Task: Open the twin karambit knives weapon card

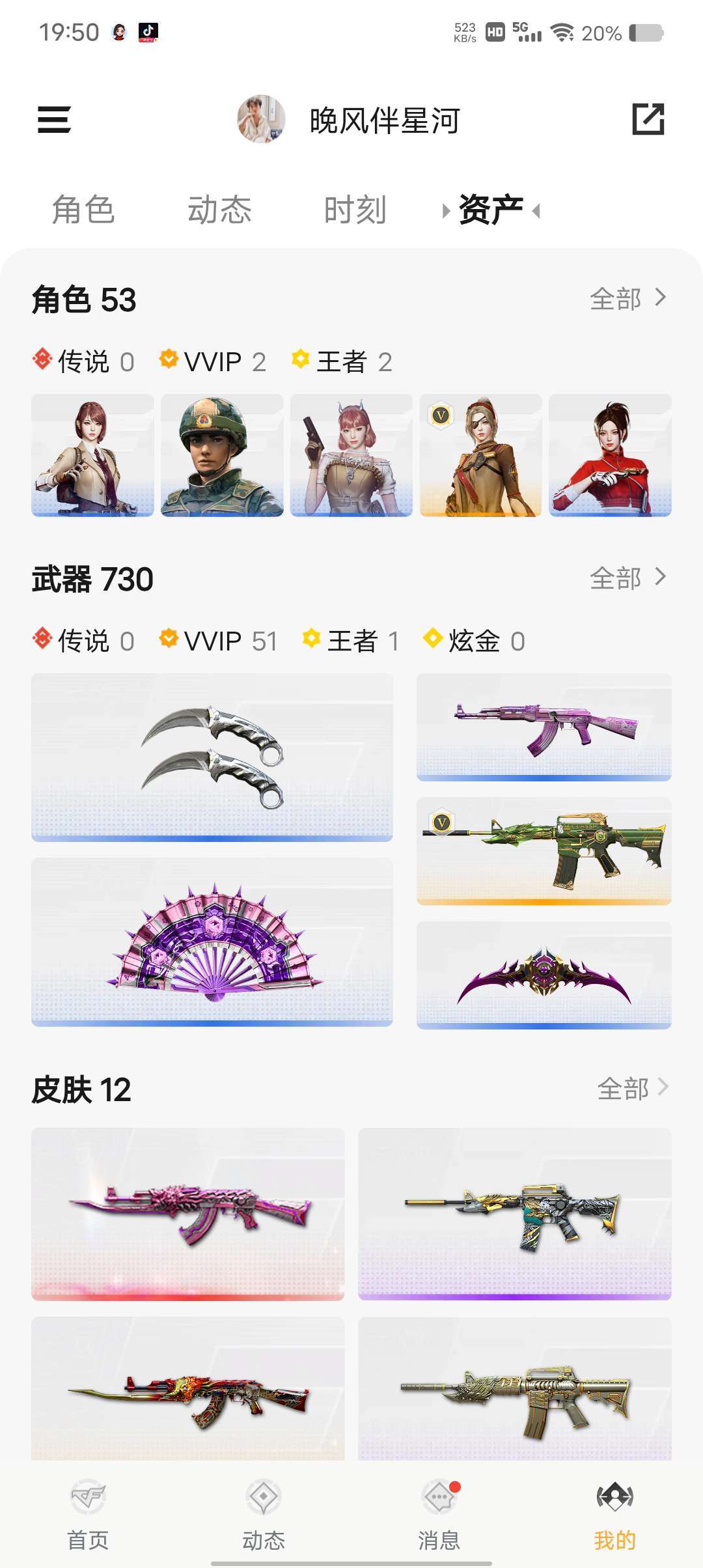Action: coord(212,757)
